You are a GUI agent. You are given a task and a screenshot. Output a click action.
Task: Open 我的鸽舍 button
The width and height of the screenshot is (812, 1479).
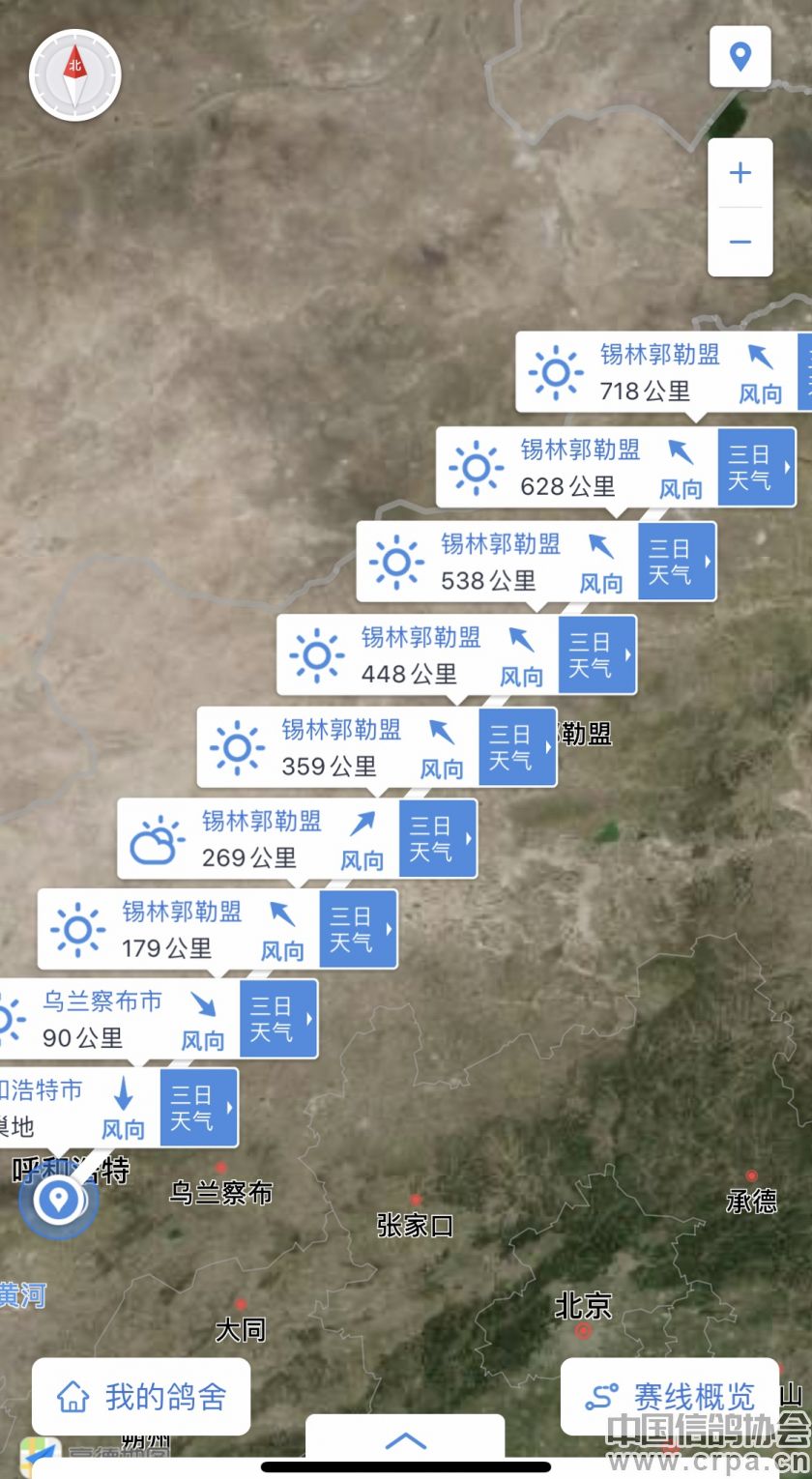(x=141, y=1397)
